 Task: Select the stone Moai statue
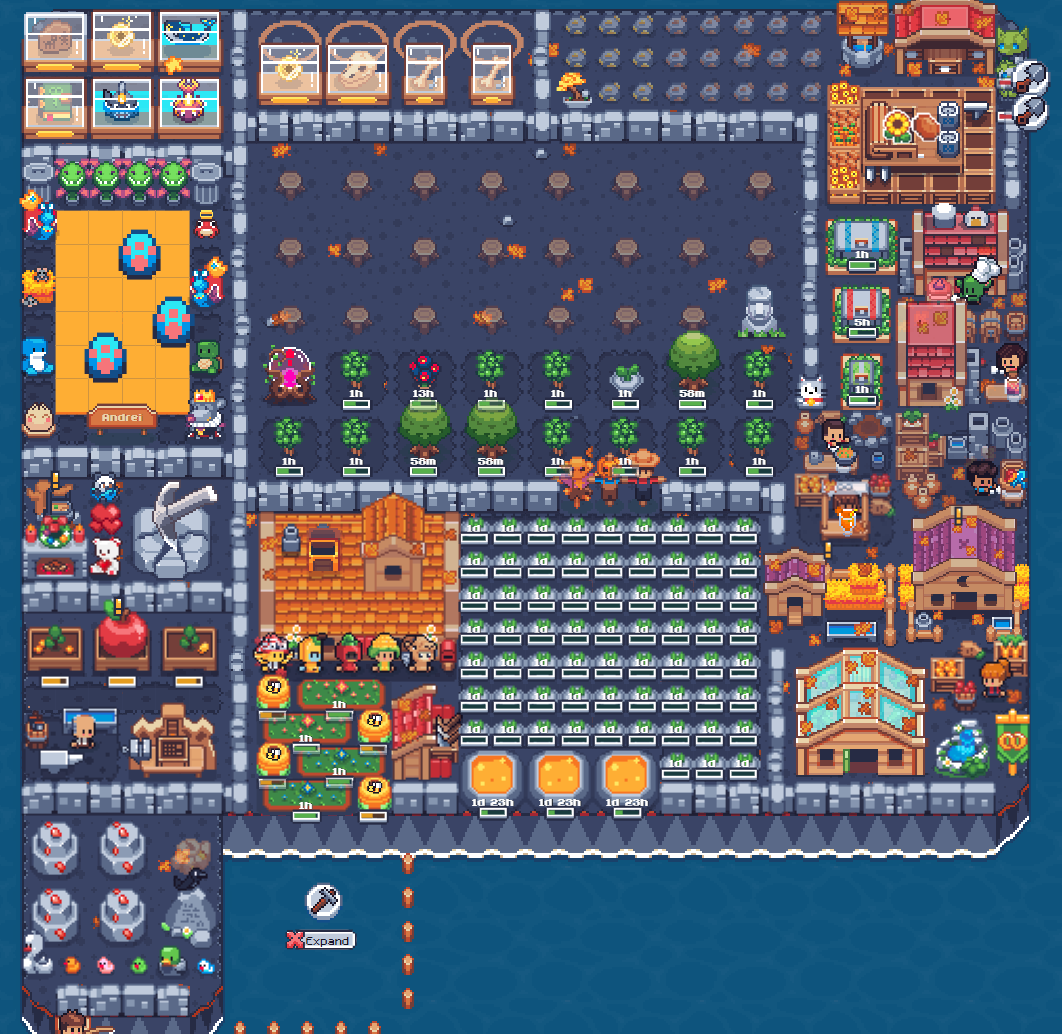(x=759, y=312)
